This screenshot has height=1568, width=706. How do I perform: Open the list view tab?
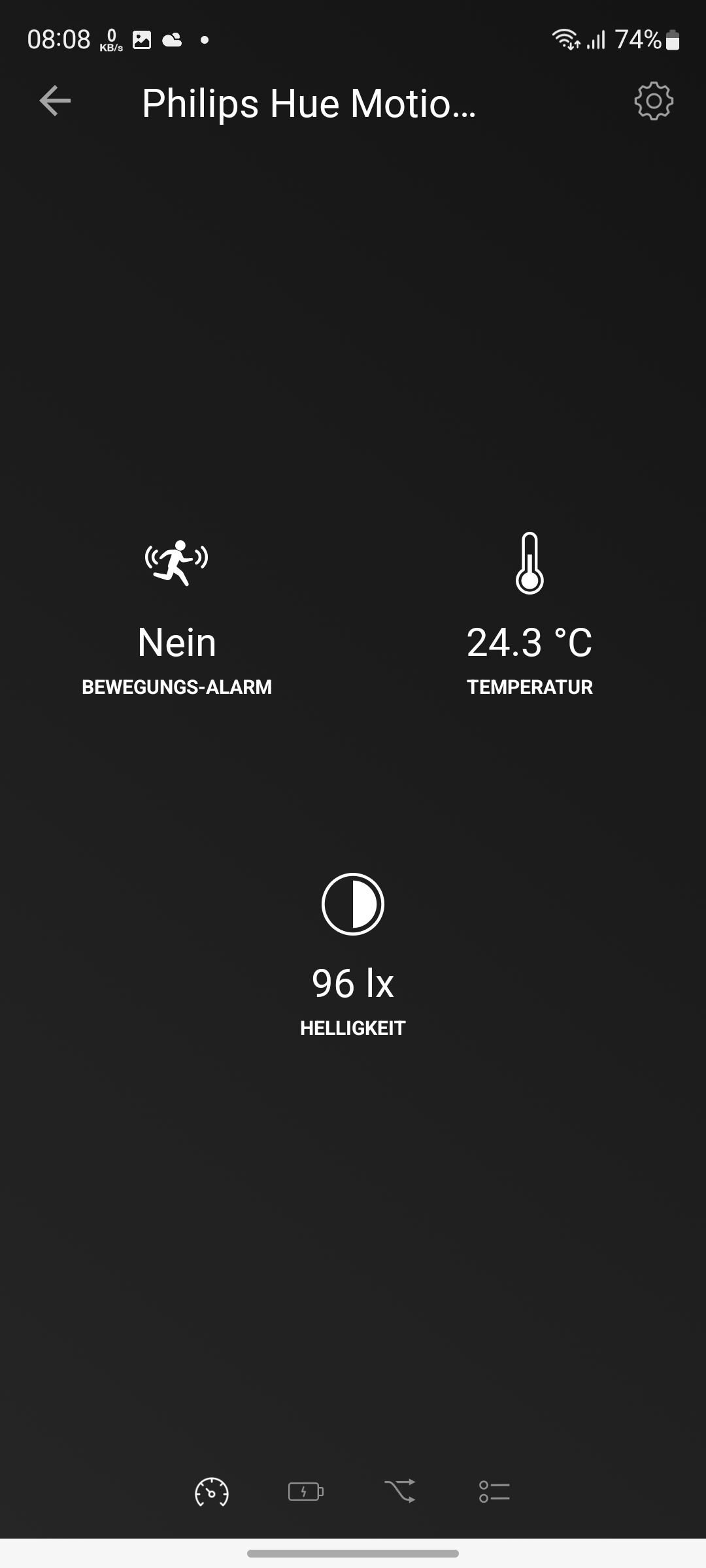click(494, 1492)
